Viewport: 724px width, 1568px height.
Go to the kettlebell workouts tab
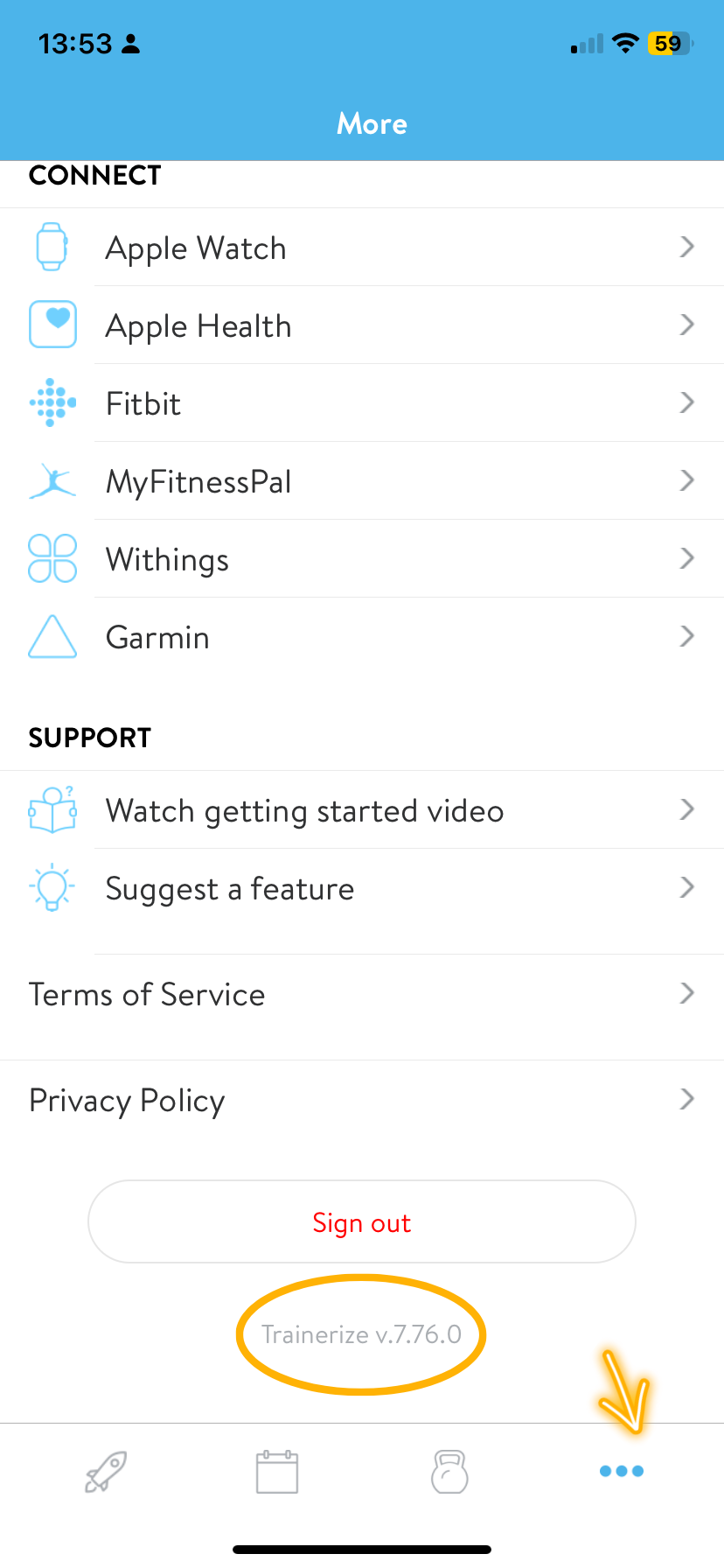click(x=449, y=1472)
